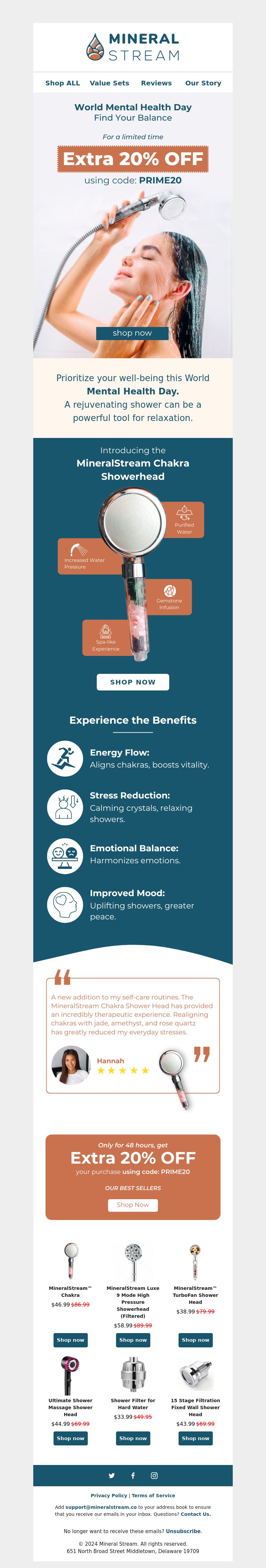Open the Facebook icon in the footer
The width and height of the screenshot is (266, 1568).
133,1476
